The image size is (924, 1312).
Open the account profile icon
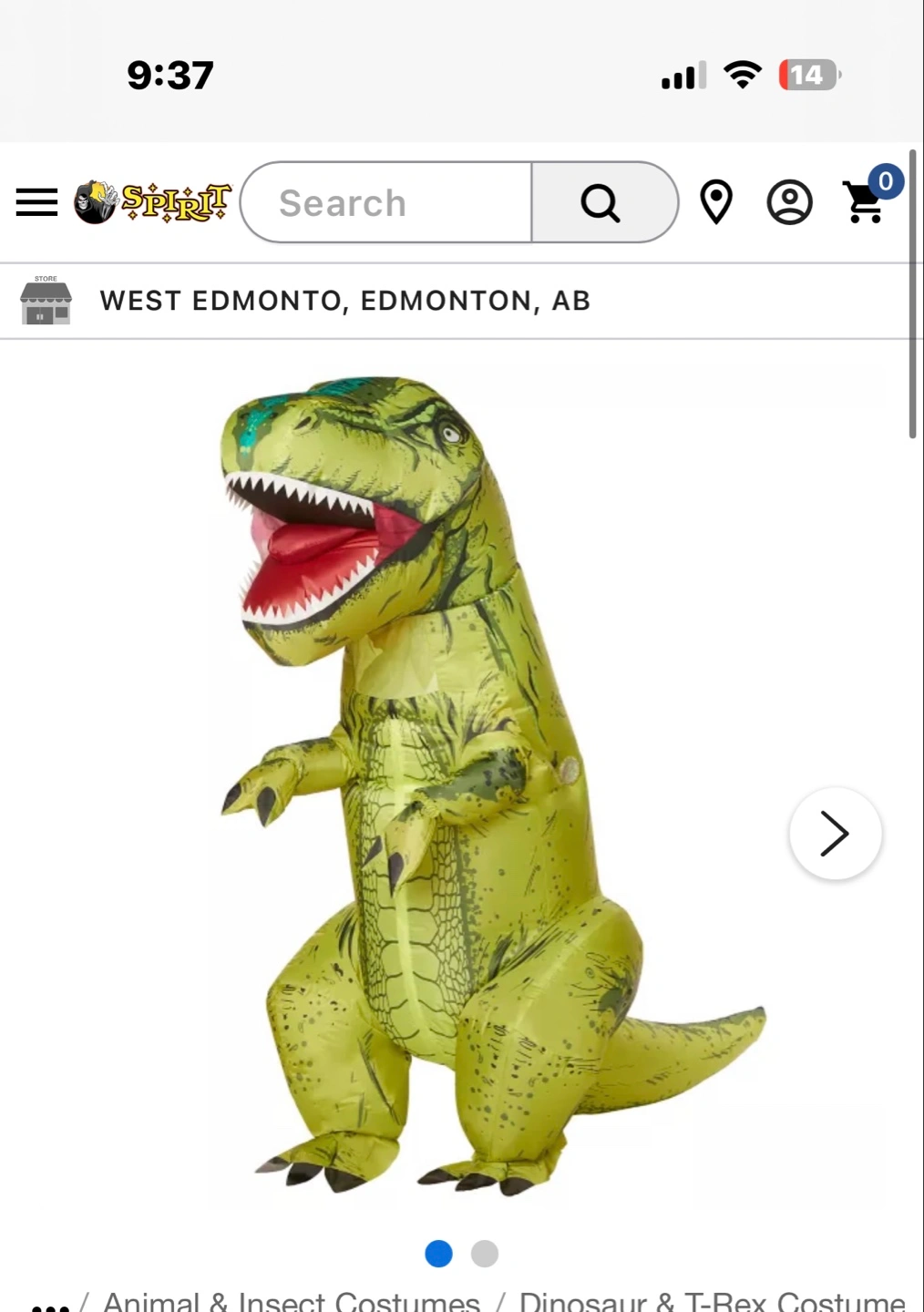coord(789,202)
